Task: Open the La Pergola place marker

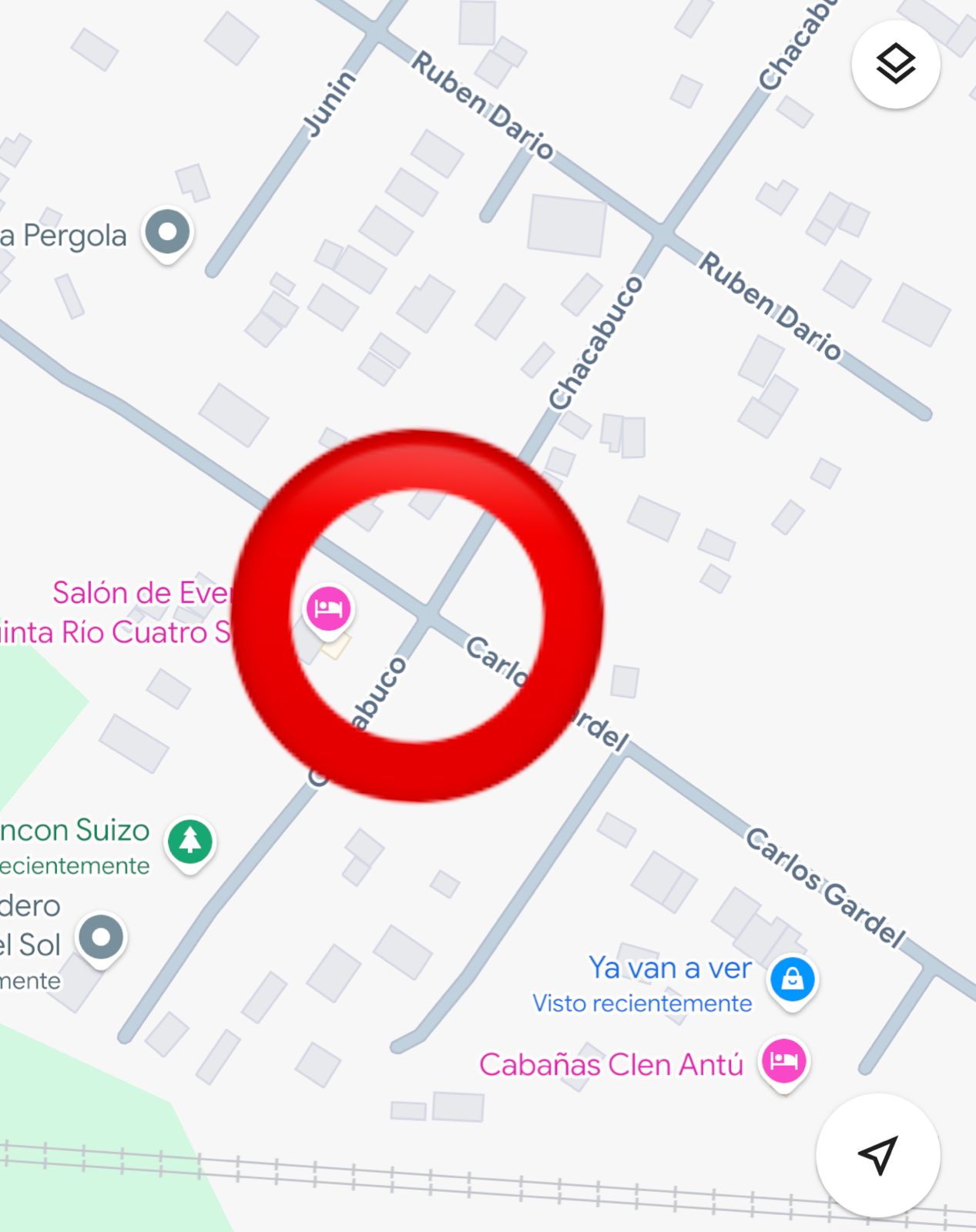Action: tap(167, 232)
